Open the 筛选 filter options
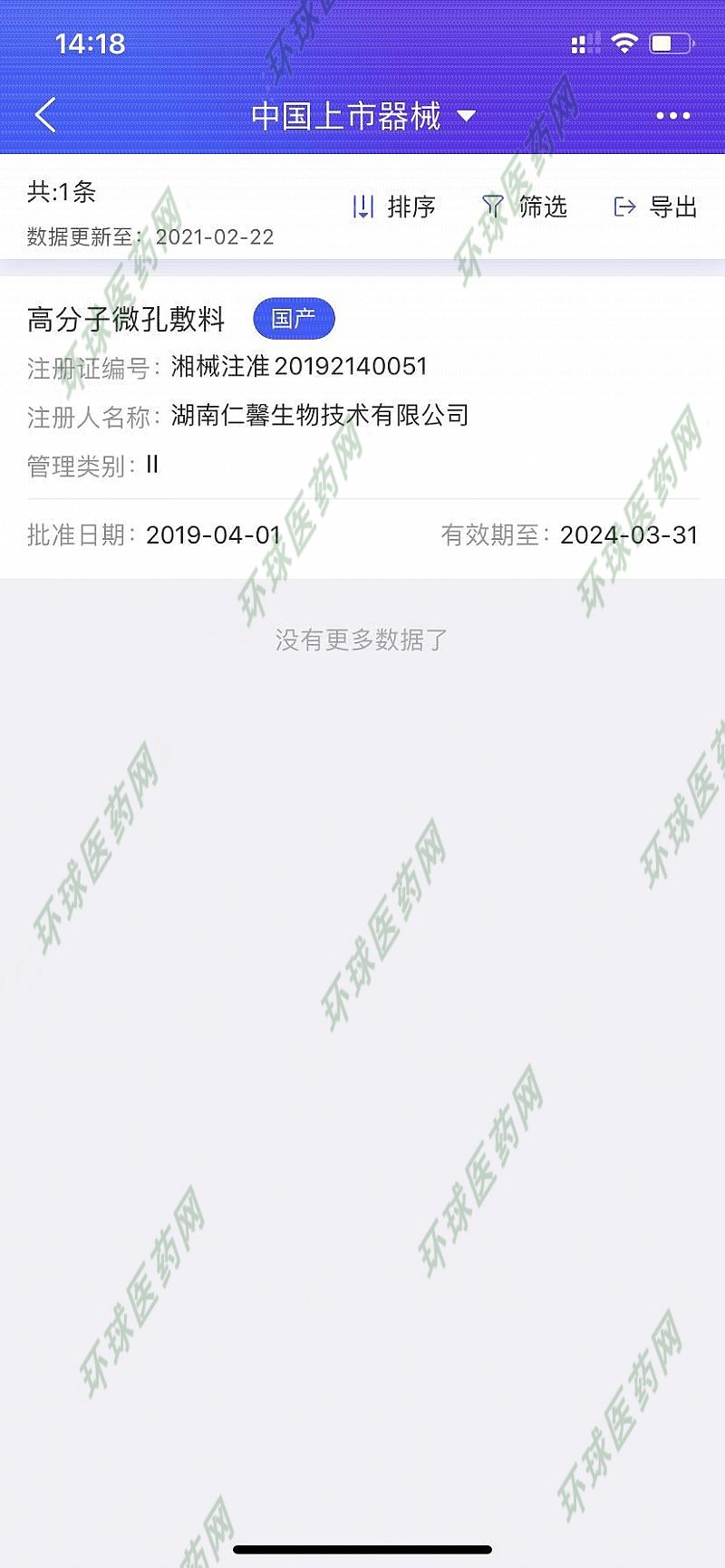Viewport: 725px width, 1568px height. (525, 207)
